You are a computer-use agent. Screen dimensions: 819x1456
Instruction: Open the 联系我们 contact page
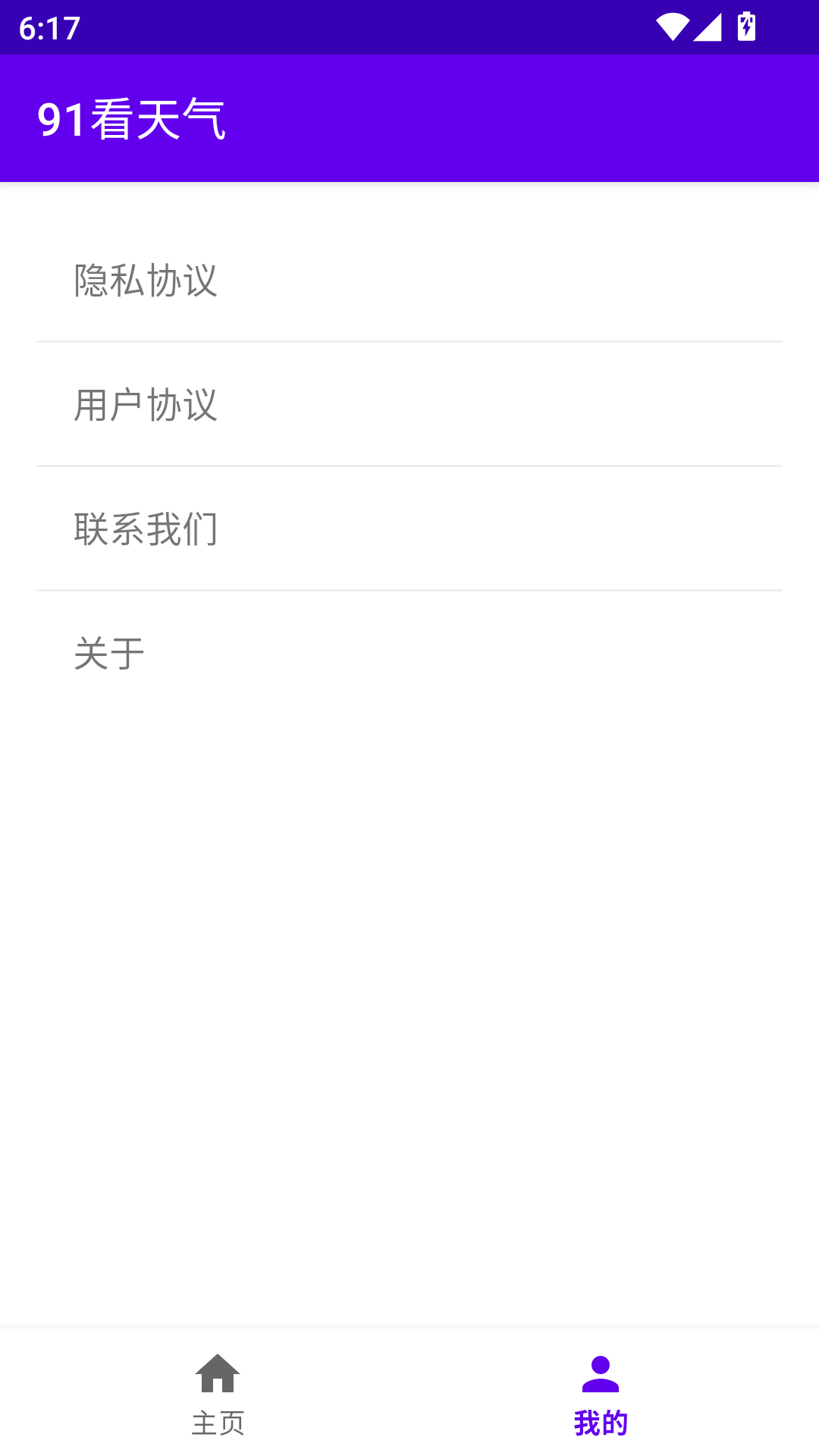point(409,529)
